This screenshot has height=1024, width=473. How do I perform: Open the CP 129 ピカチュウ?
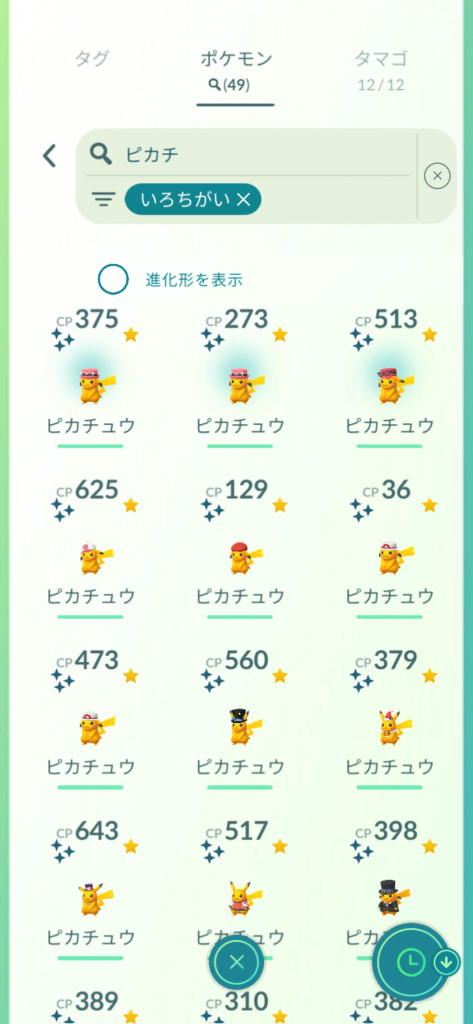click(240, 549)
